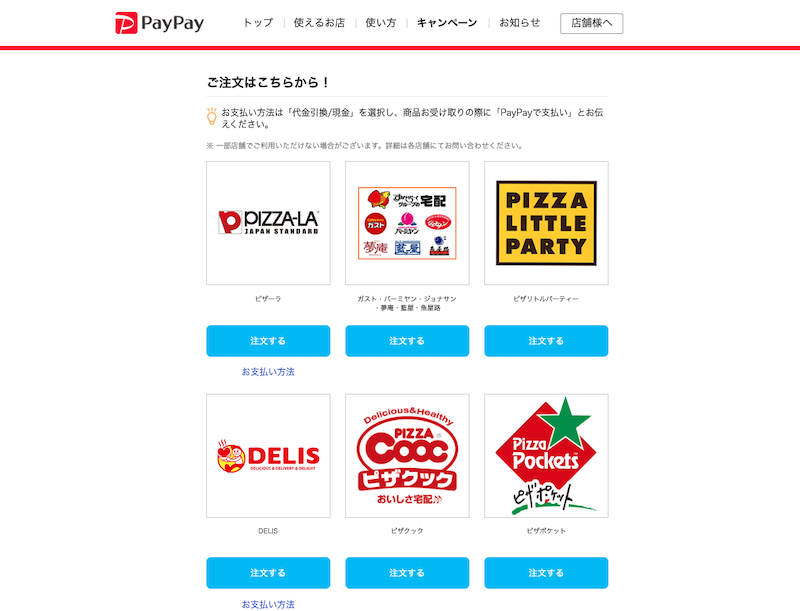Screen dimensions: 800x611
Task: Open the 使えるお店 nav item
Action: tap(319, 22)
